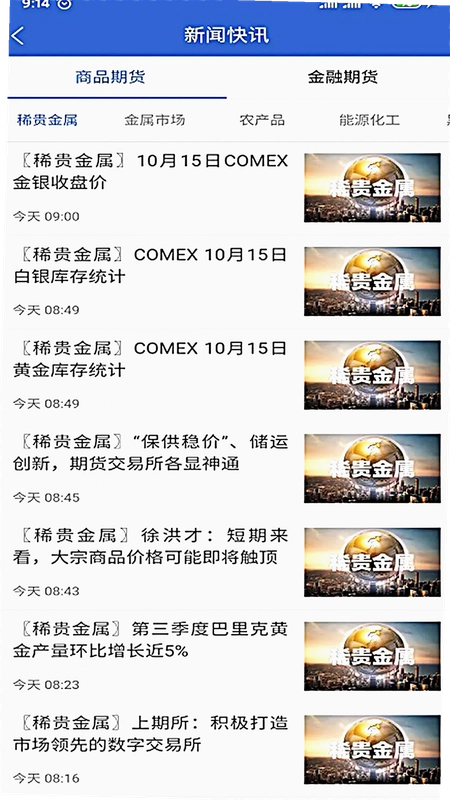Select the 商品期货 tab
The image size is (450, 800).
(110, 78)
